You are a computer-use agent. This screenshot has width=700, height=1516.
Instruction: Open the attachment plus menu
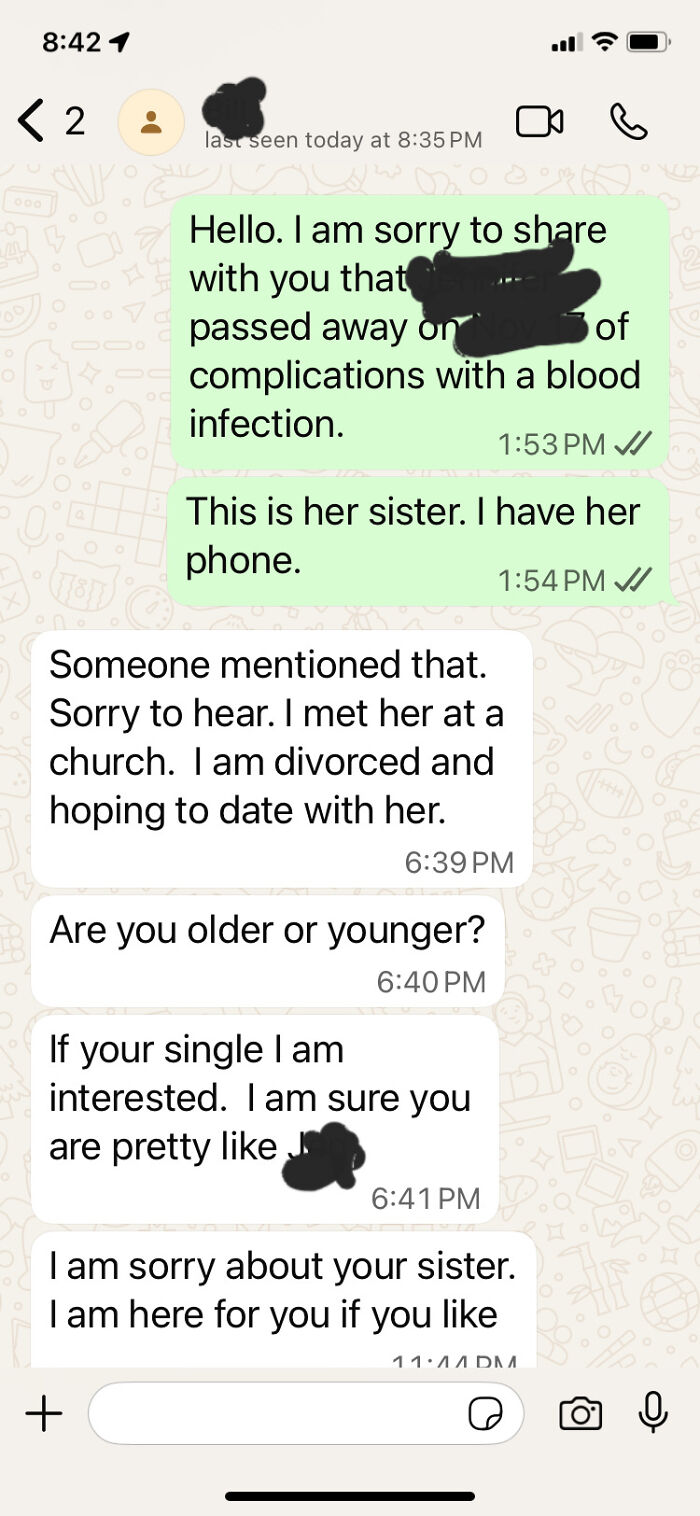pyautogui.click(x=43, y=1413)
